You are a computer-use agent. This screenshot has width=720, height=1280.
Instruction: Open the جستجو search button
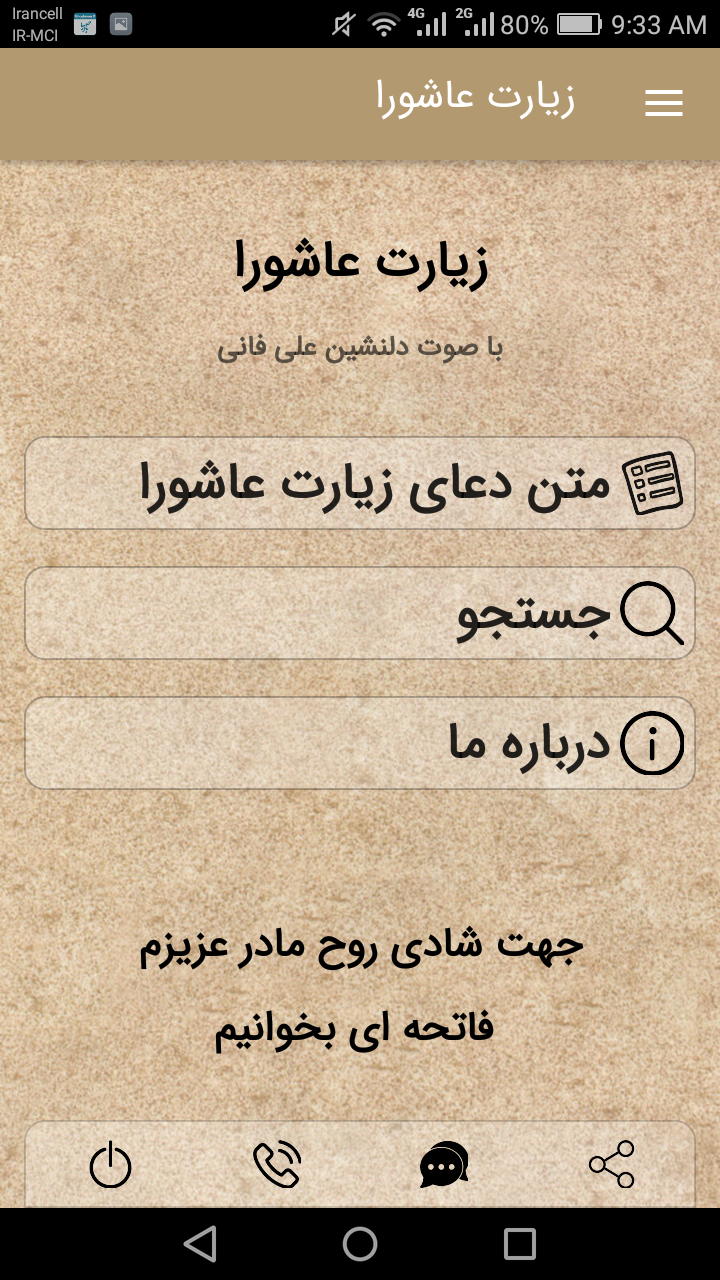point(360,613)
